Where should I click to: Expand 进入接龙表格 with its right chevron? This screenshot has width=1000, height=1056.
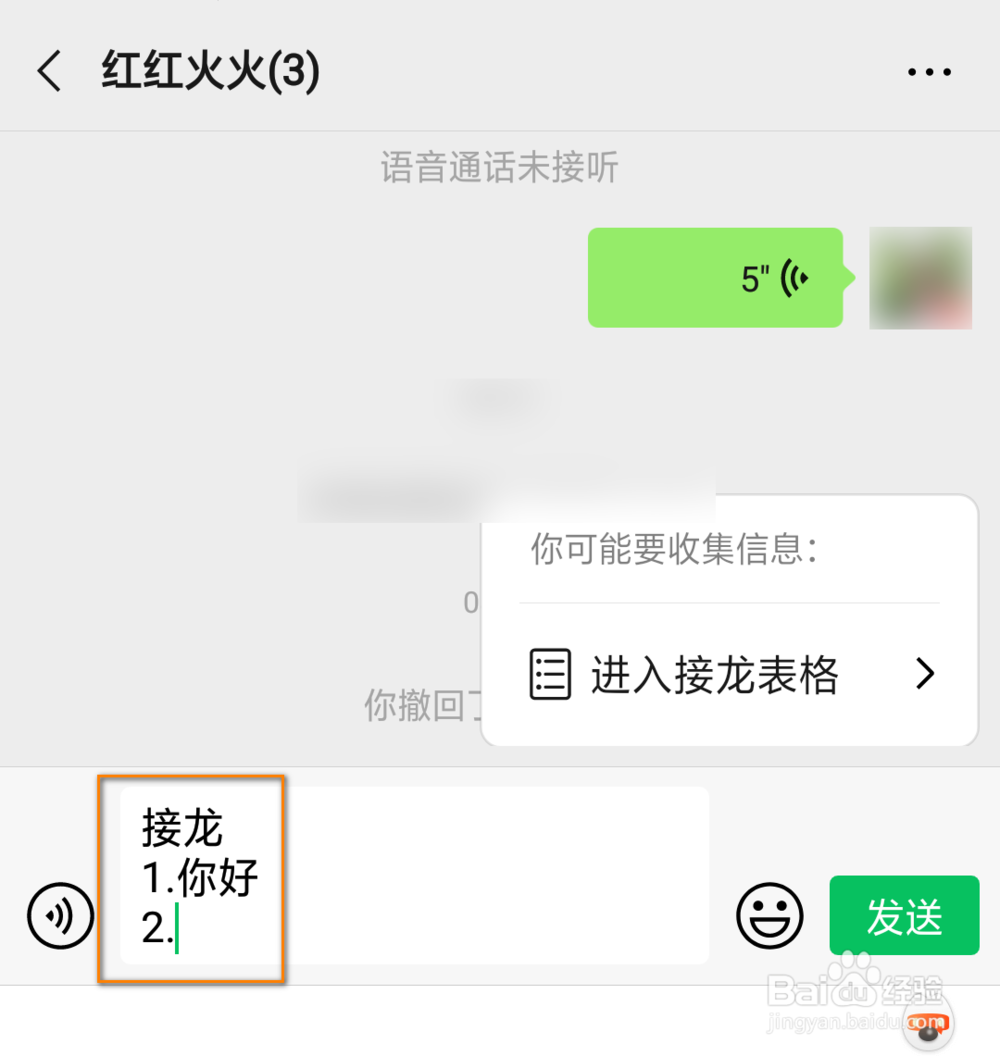click(925, 674)
